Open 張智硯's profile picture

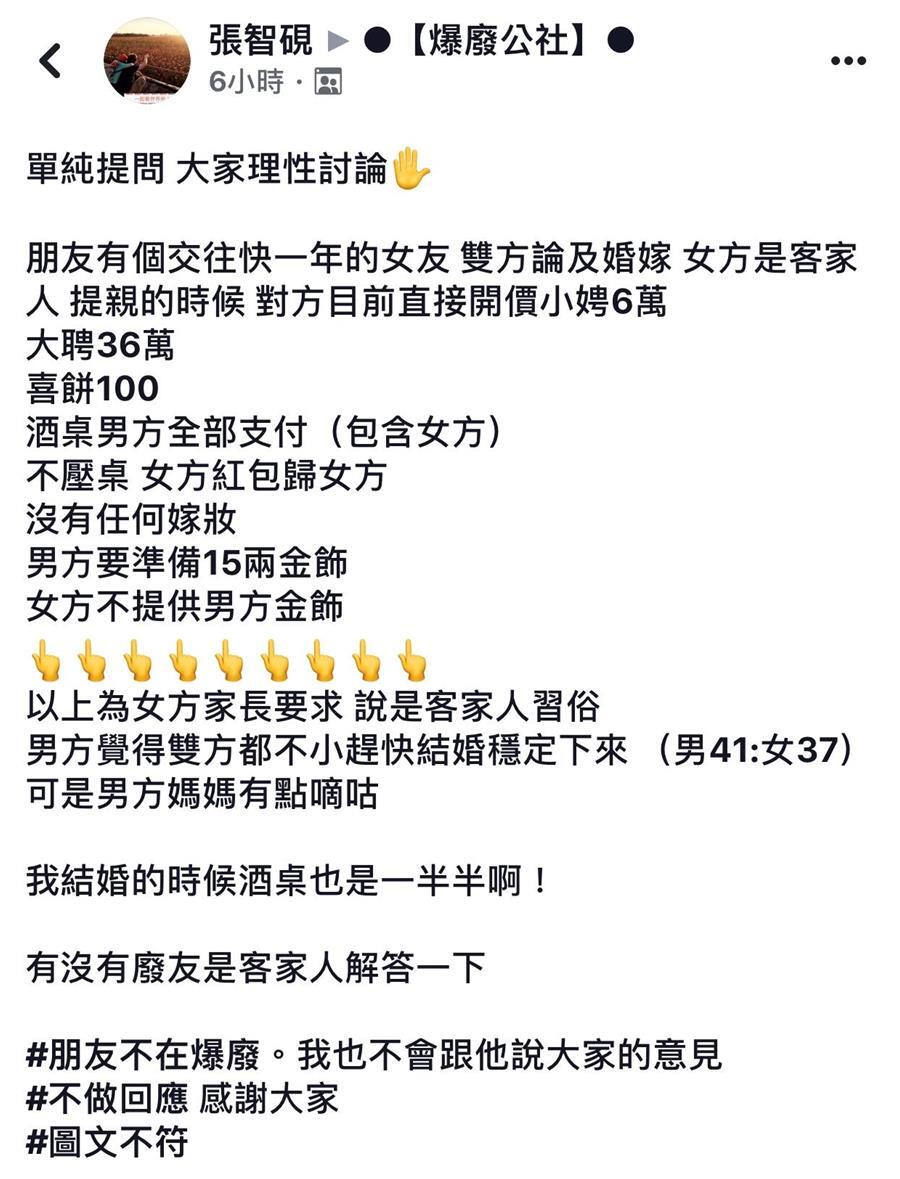pos(146,61)
